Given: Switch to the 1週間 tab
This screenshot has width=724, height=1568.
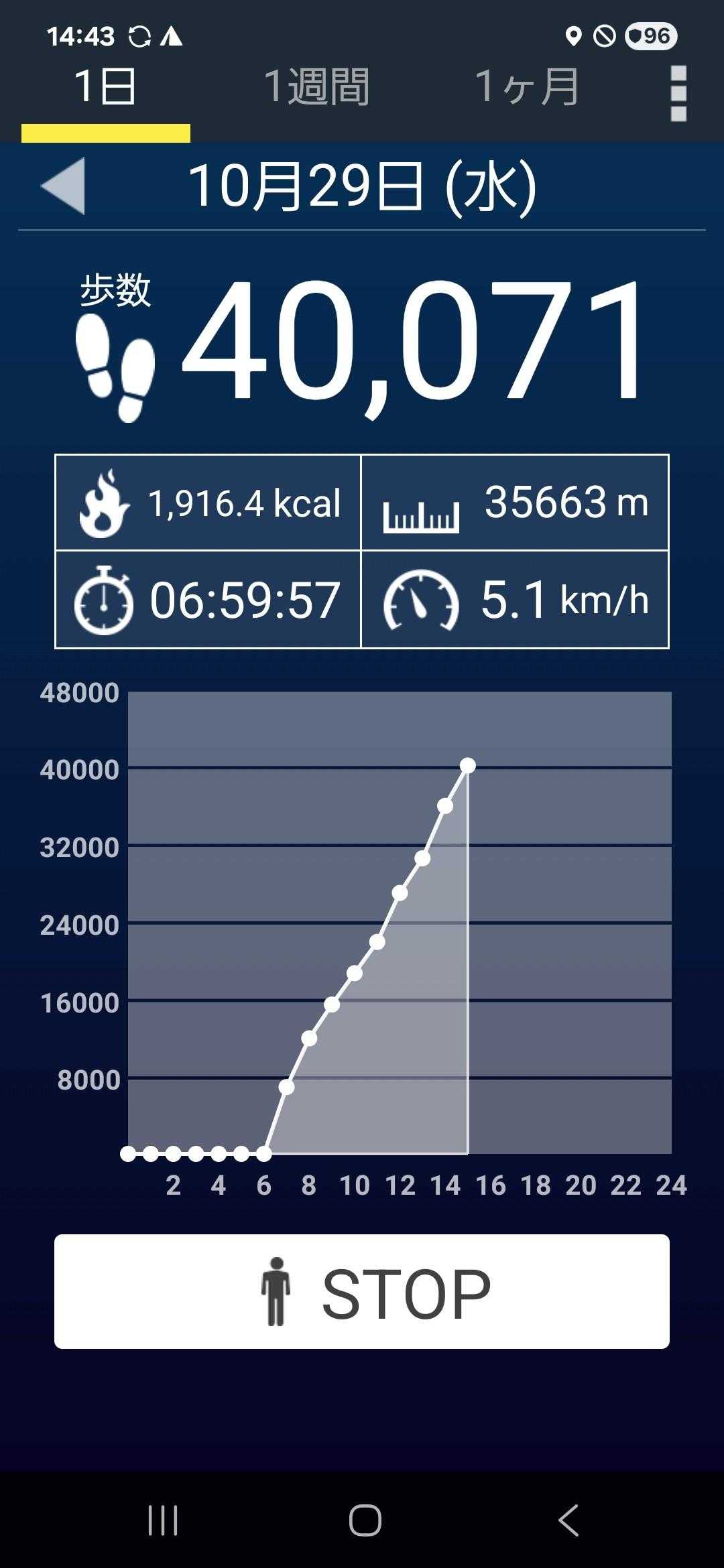Looking at the screenshot, I should (x=316, y=87).
